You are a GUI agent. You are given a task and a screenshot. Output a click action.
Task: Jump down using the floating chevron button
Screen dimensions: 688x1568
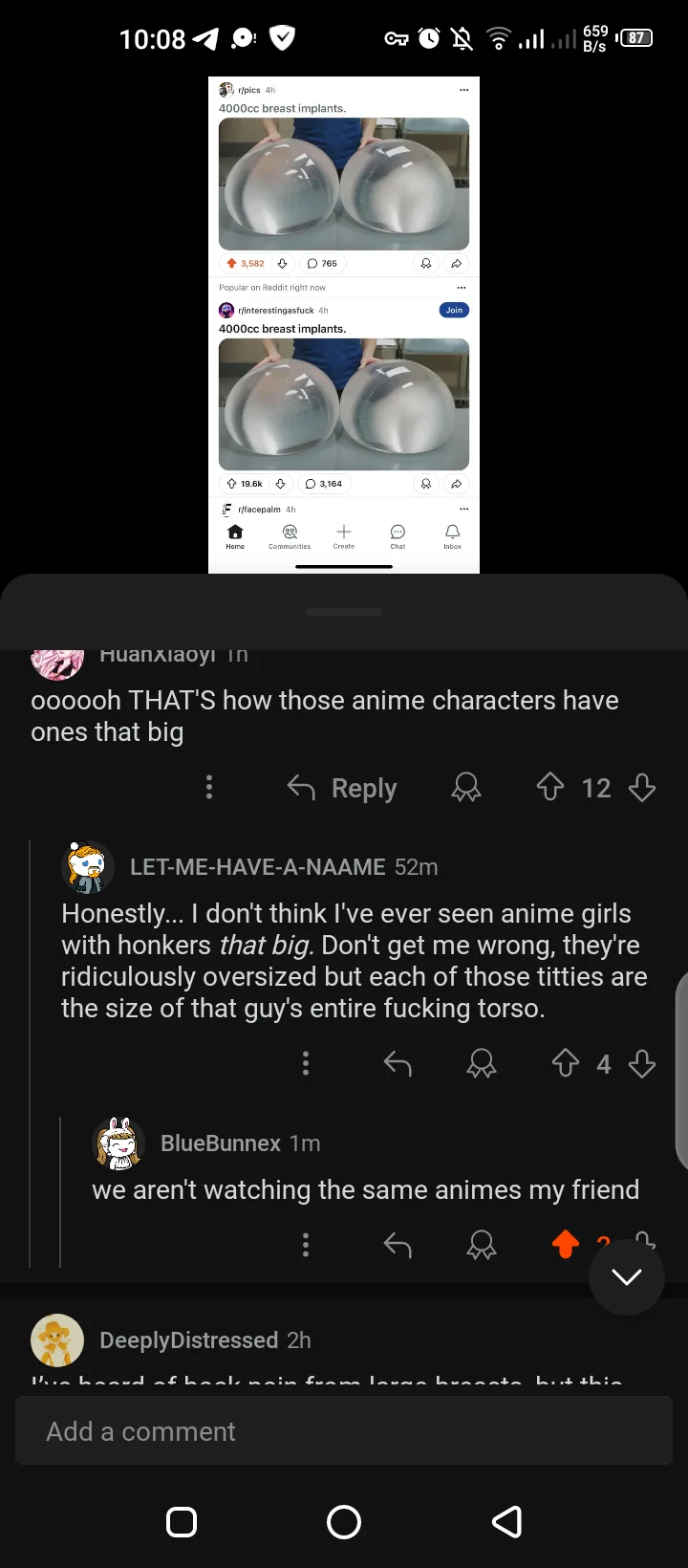point(627,1276)
